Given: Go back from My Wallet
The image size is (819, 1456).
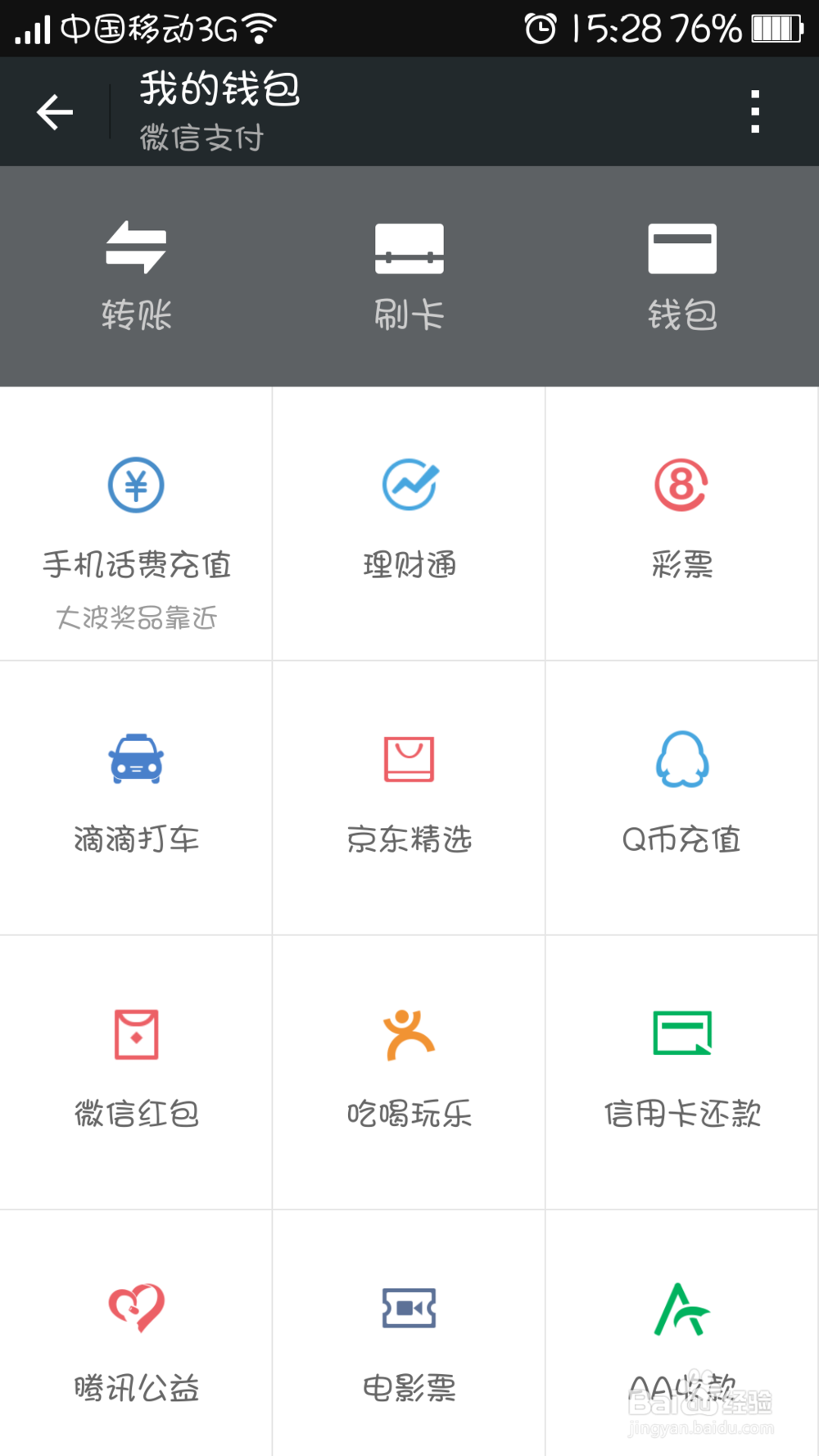Looking at the screenshot, I should (55, 112).
